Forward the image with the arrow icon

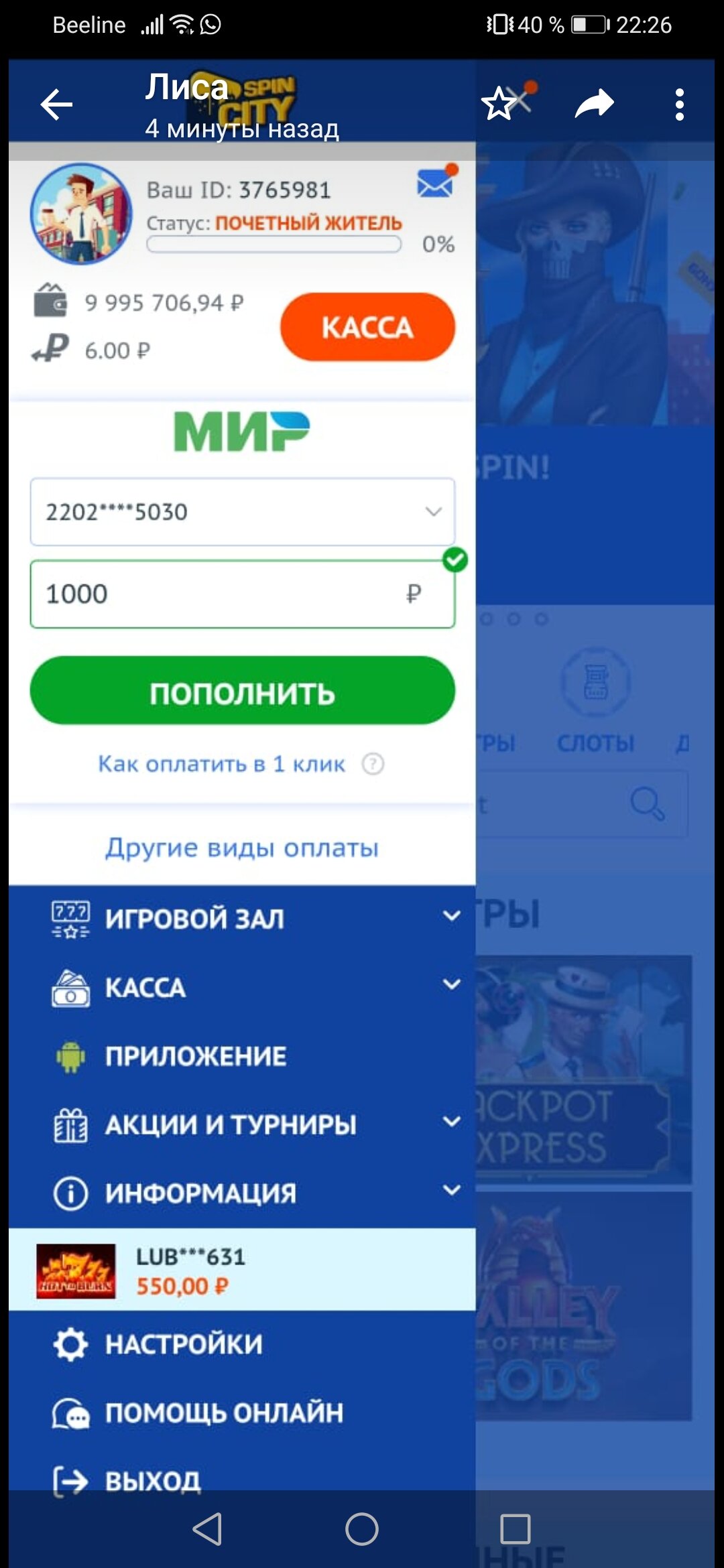[594, 104]
